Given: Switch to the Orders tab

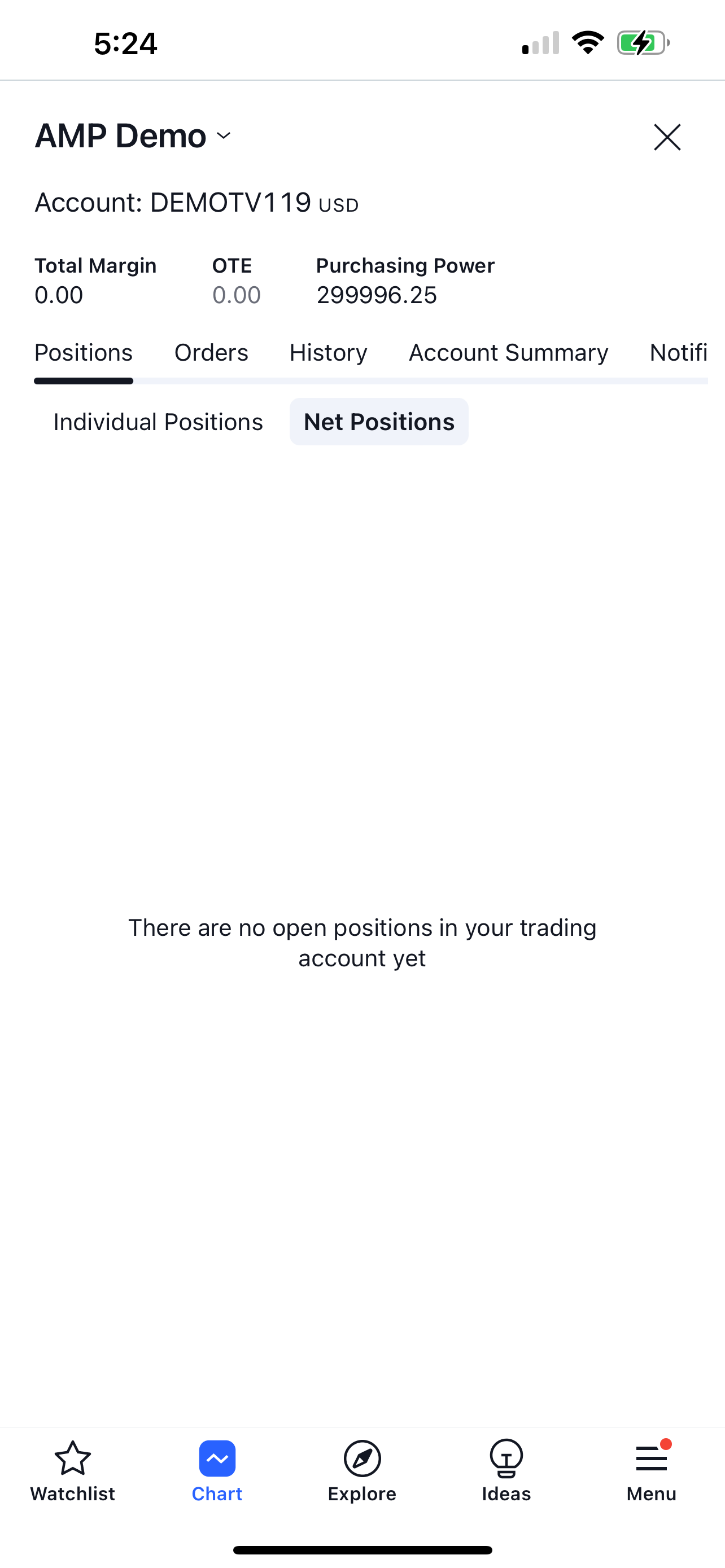Looking at the screenshot, I should [x=211, y=353].
